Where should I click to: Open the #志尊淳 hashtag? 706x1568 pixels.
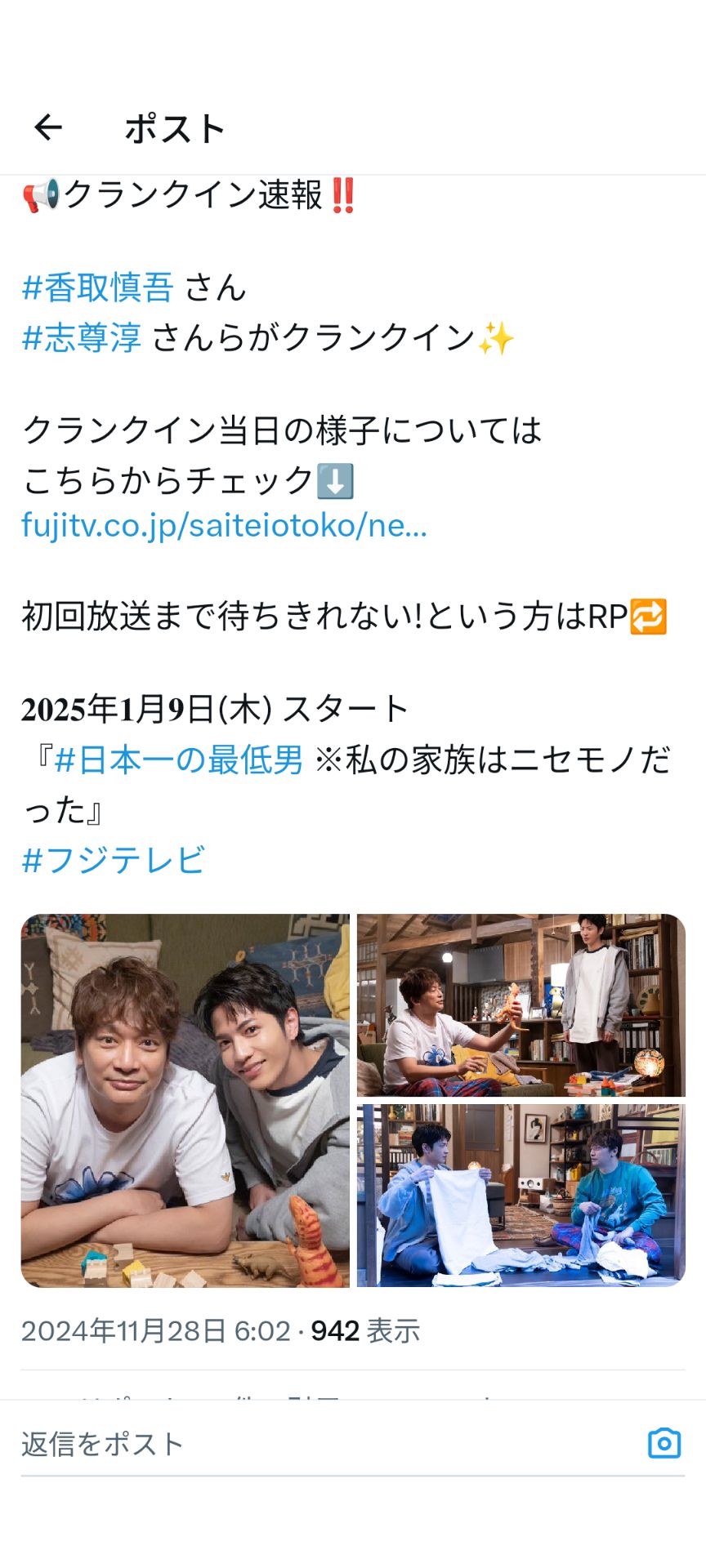[x=82, y=337]
